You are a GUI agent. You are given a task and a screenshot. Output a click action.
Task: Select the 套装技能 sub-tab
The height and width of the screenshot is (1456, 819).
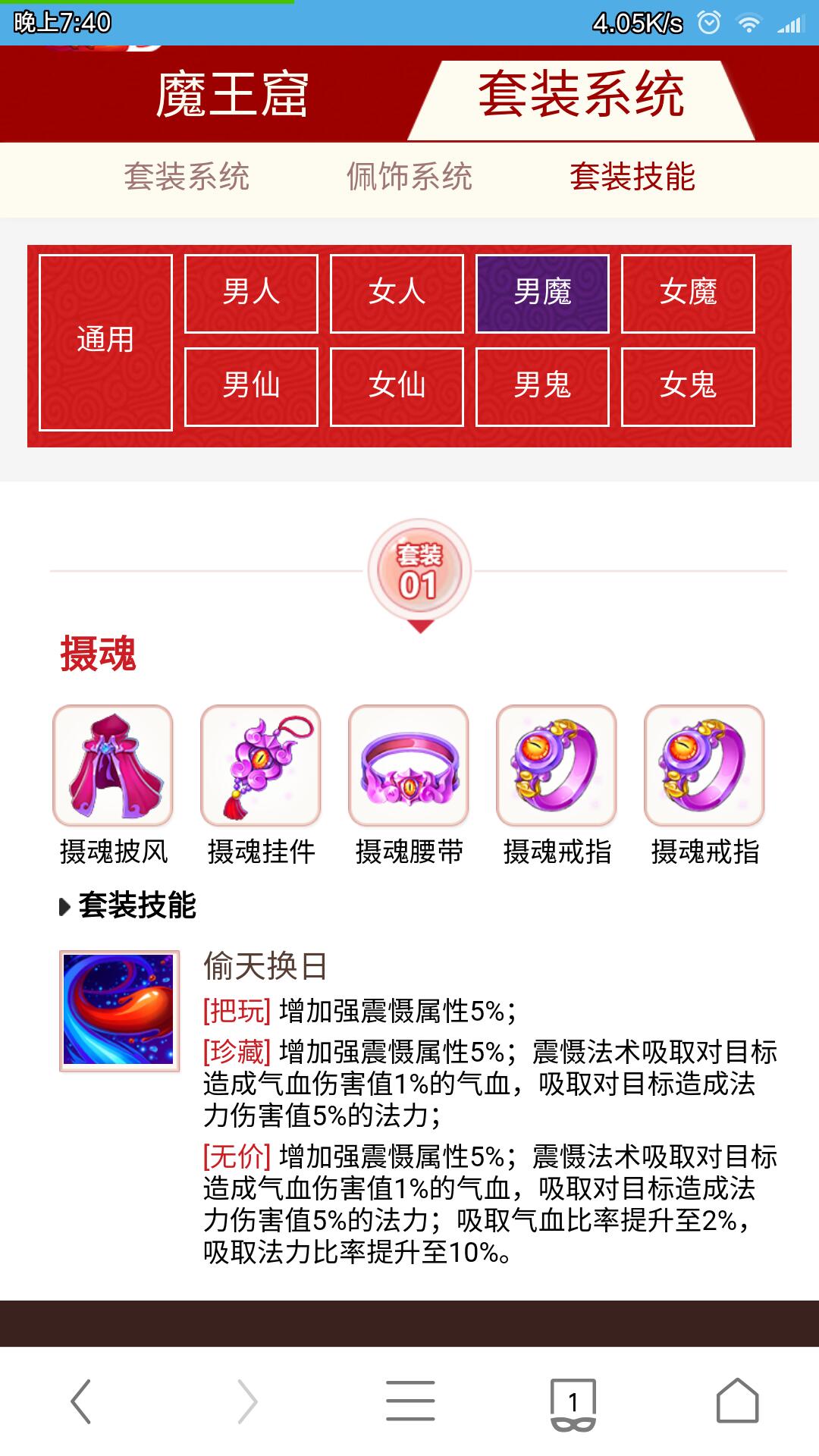pyautogui.click(x=632, y=177)
